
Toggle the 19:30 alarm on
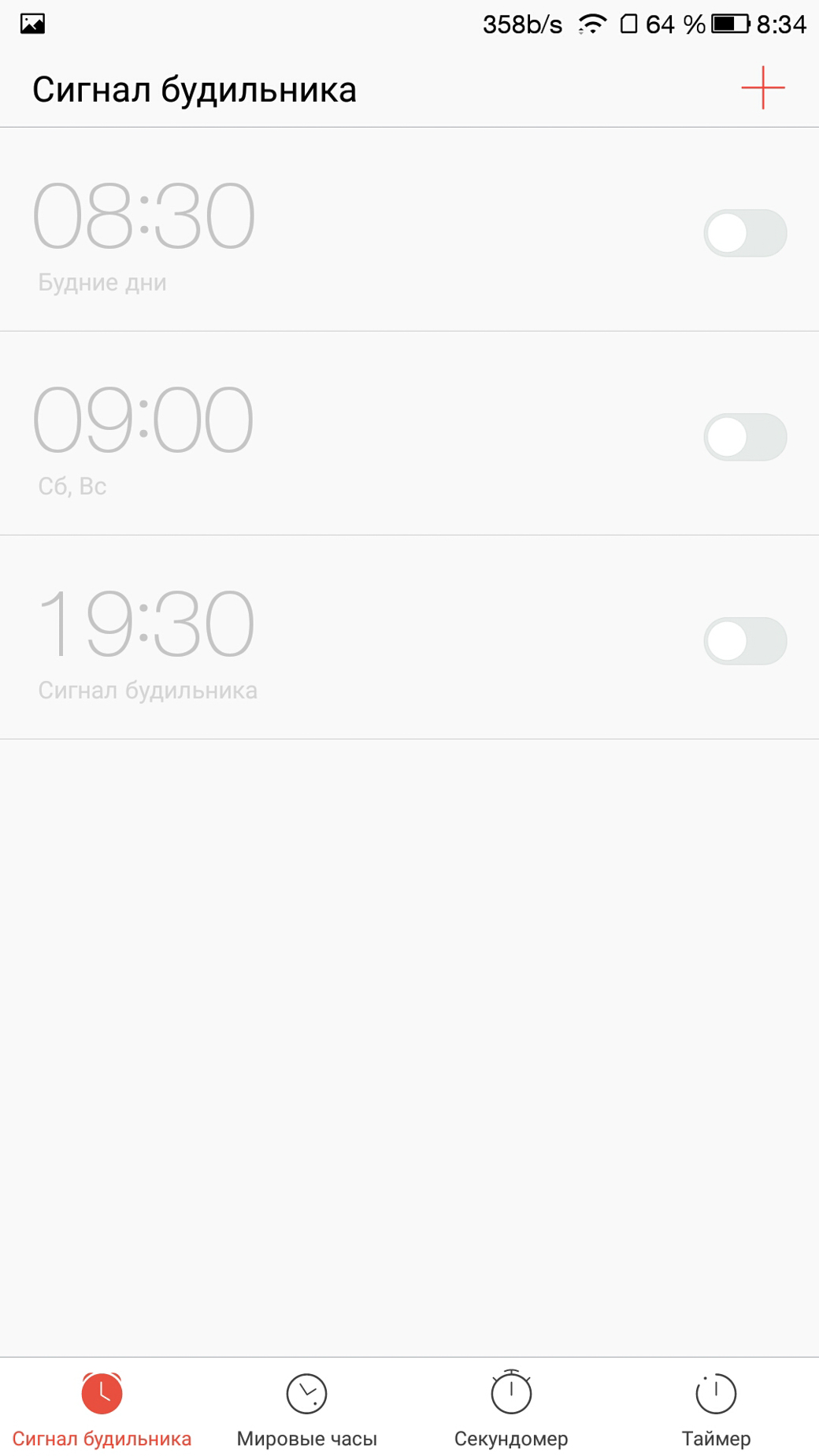pos(745,641)
